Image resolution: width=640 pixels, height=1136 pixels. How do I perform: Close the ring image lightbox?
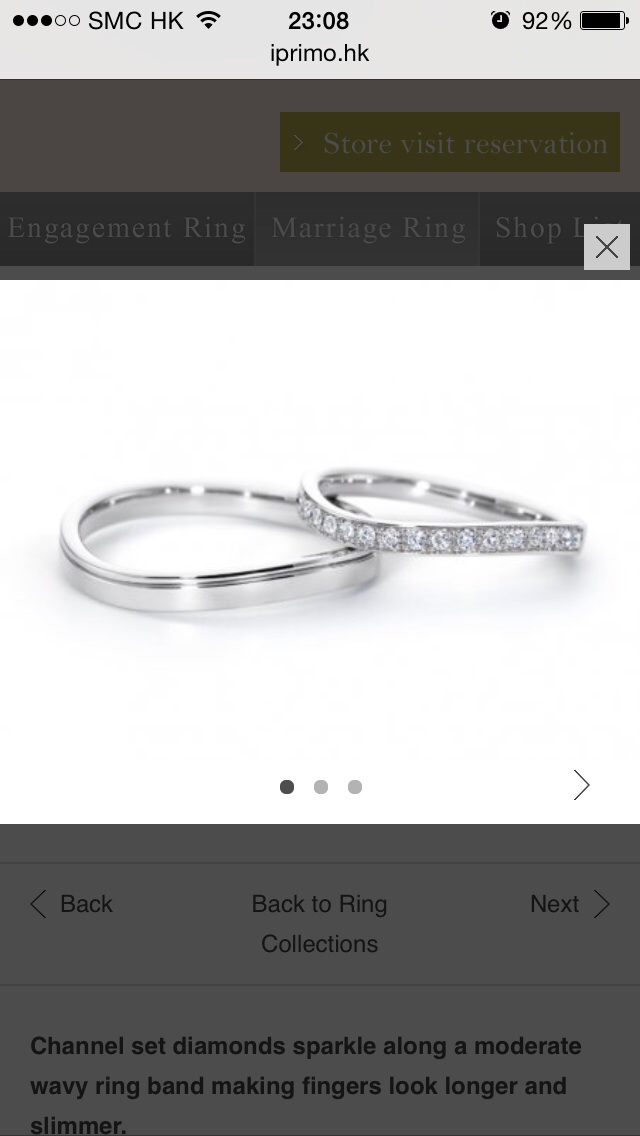[606, 247]
